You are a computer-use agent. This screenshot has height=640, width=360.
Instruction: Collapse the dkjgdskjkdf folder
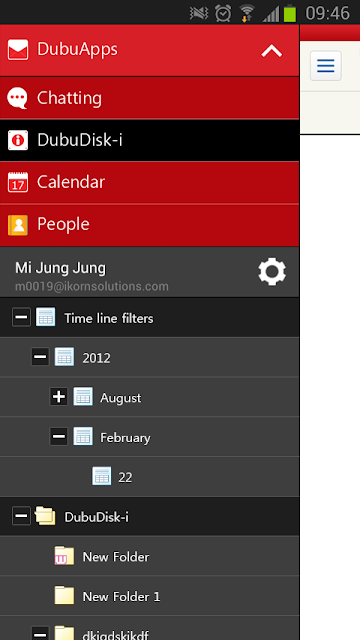[40, 633]
